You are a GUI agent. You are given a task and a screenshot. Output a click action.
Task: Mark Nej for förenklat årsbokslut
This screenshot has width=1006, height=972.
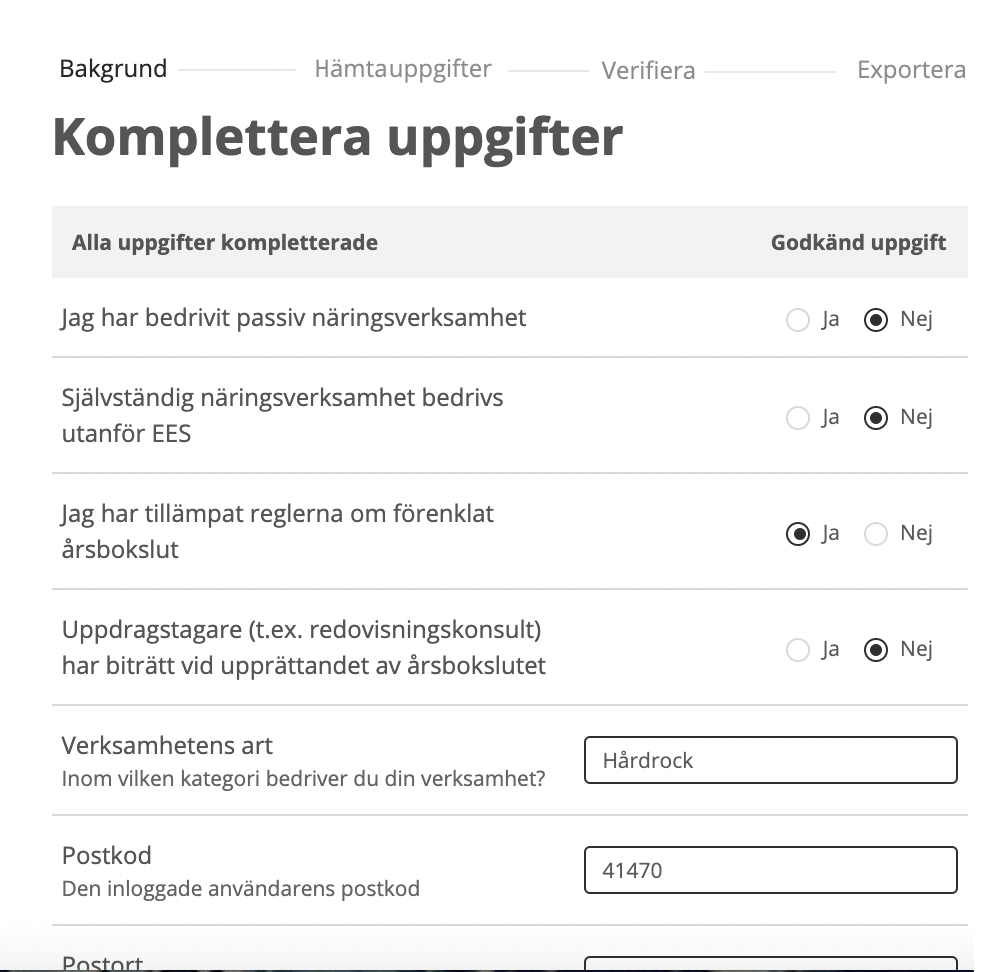coord(876,535)
